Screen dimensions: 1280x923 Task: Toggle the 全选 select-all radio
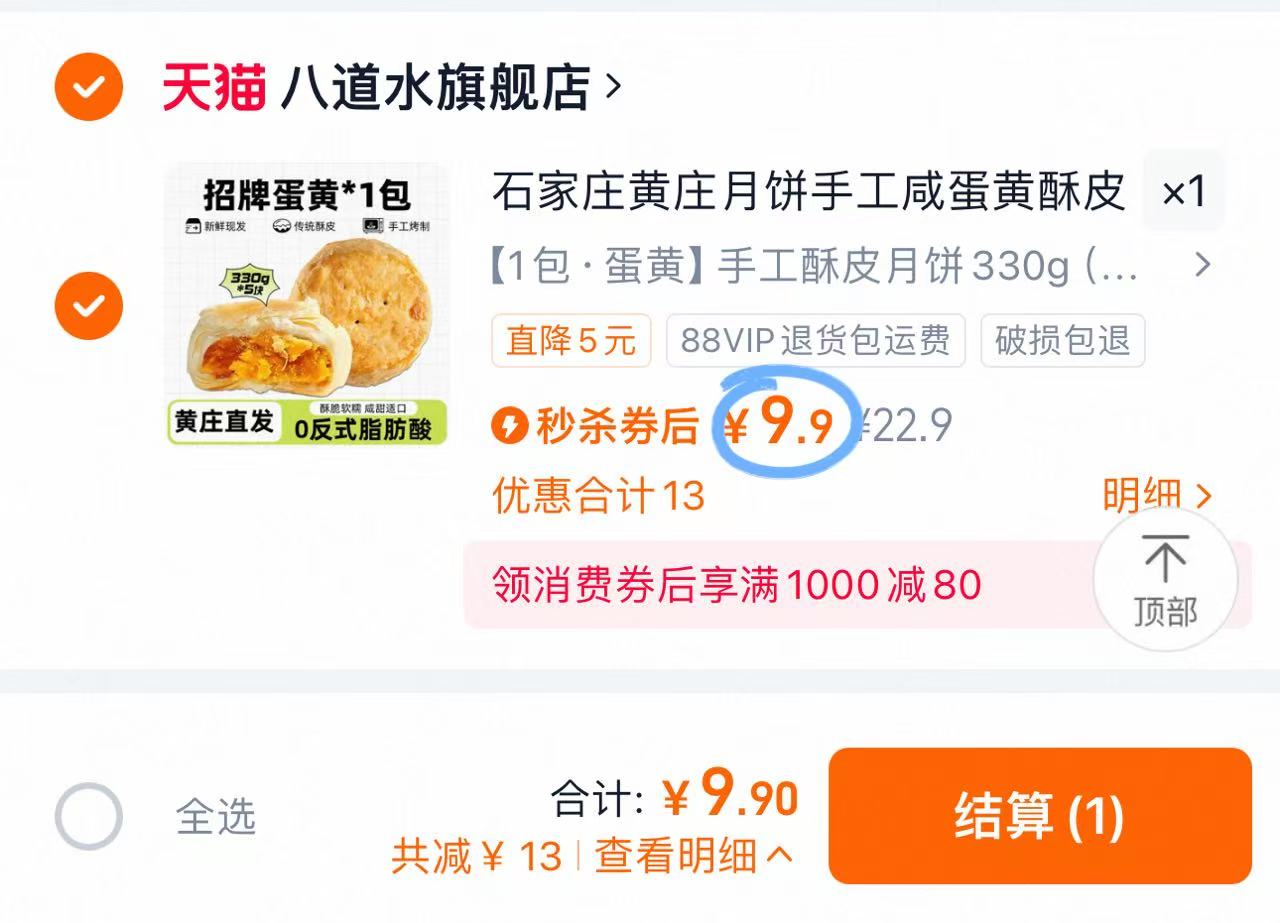tap(89, 816)
